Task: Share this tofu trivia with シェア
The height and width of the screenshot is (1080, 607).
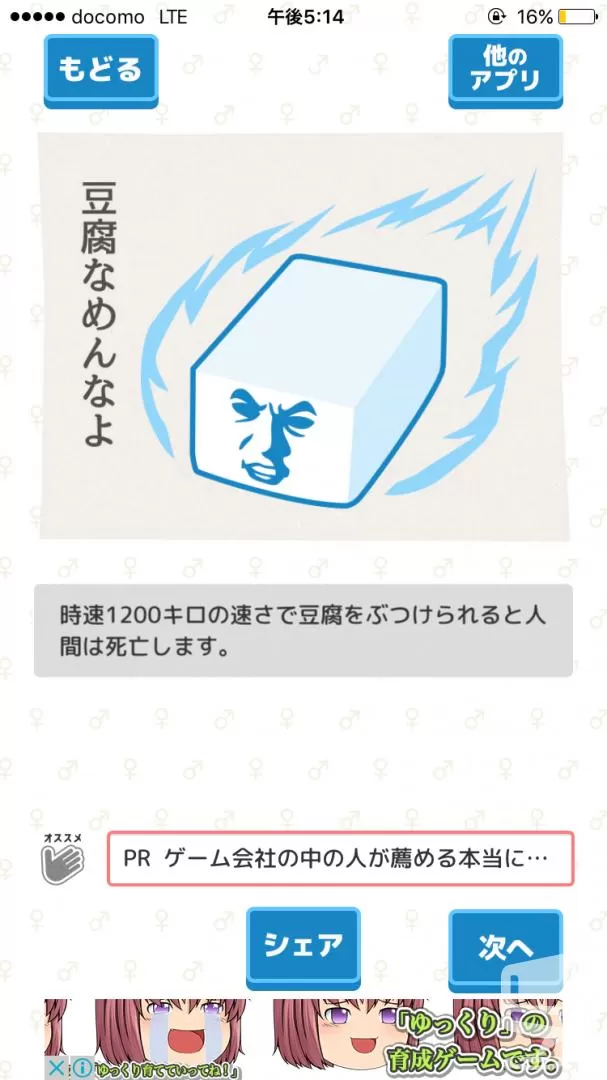Action: (x=303, y=948)
